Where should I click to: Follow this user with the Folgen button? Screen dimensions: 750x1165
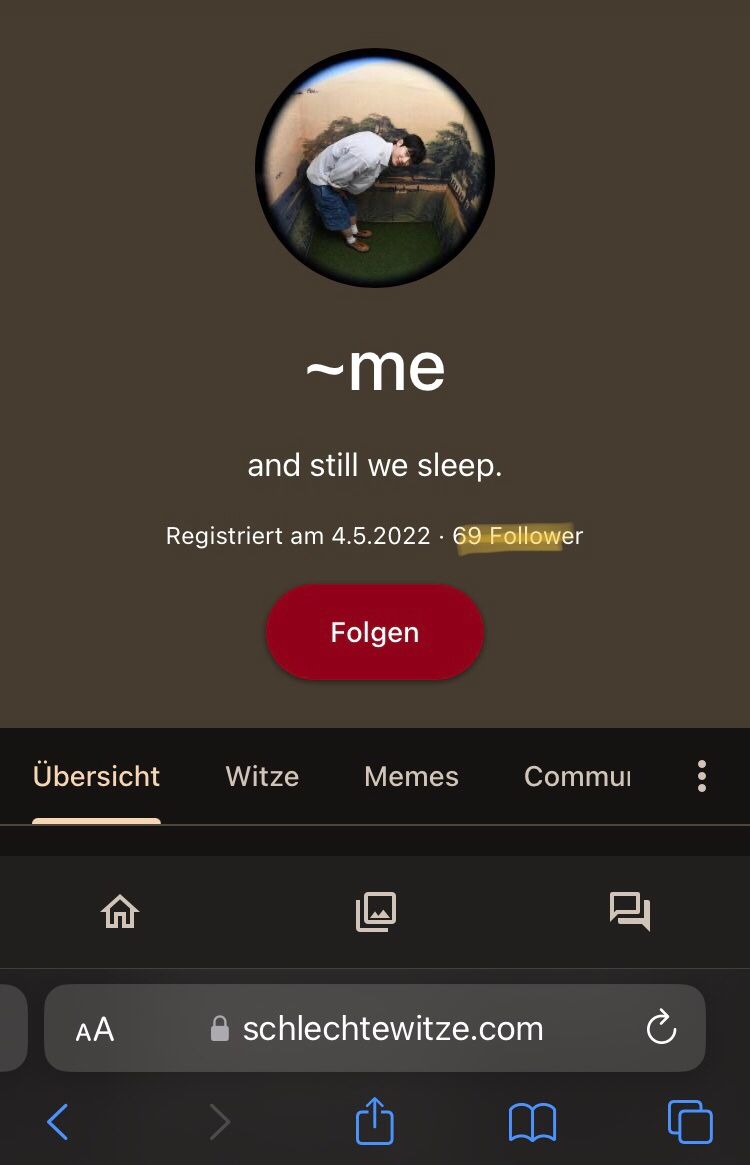click(x=375, y=632)
